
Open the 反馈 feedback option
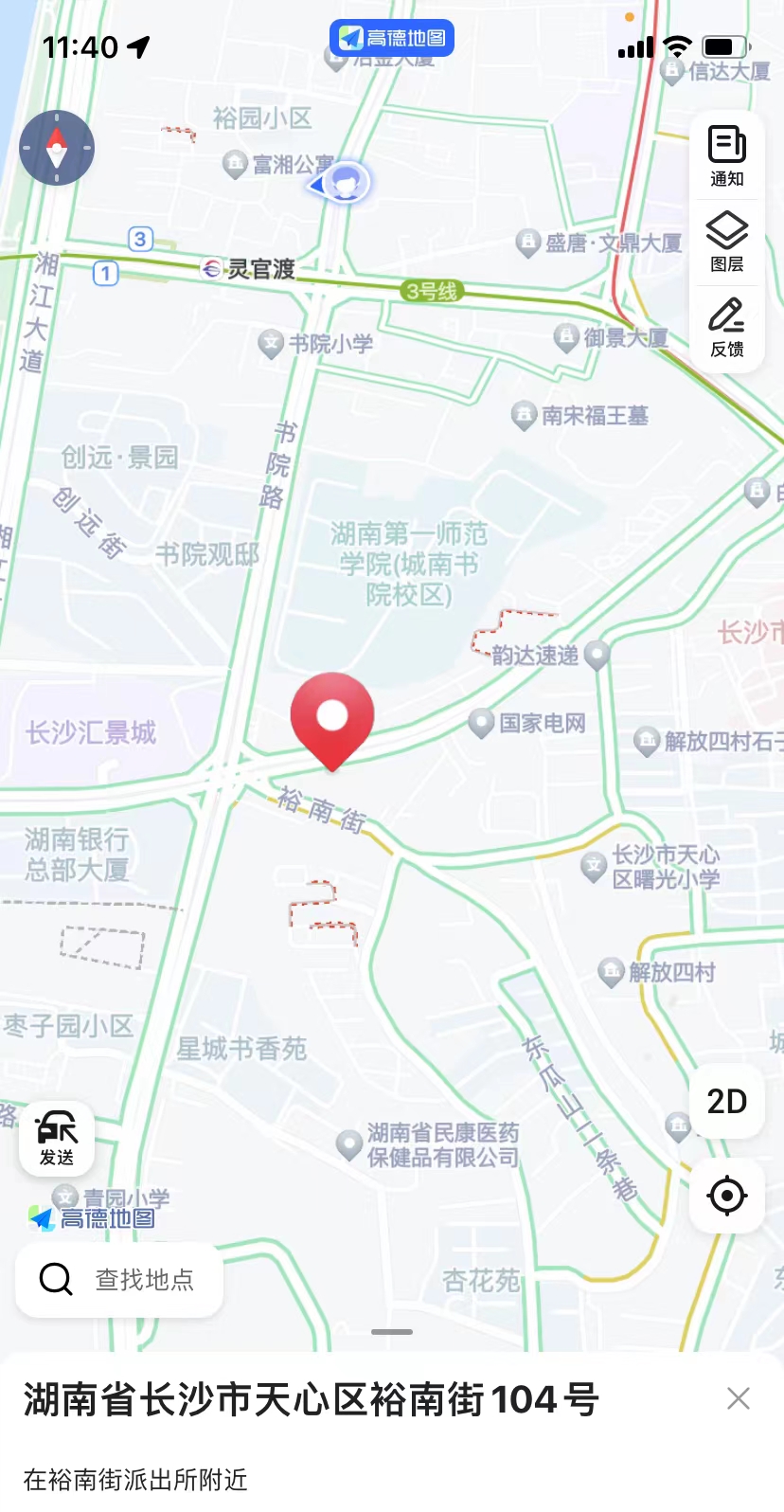(726, 327)
